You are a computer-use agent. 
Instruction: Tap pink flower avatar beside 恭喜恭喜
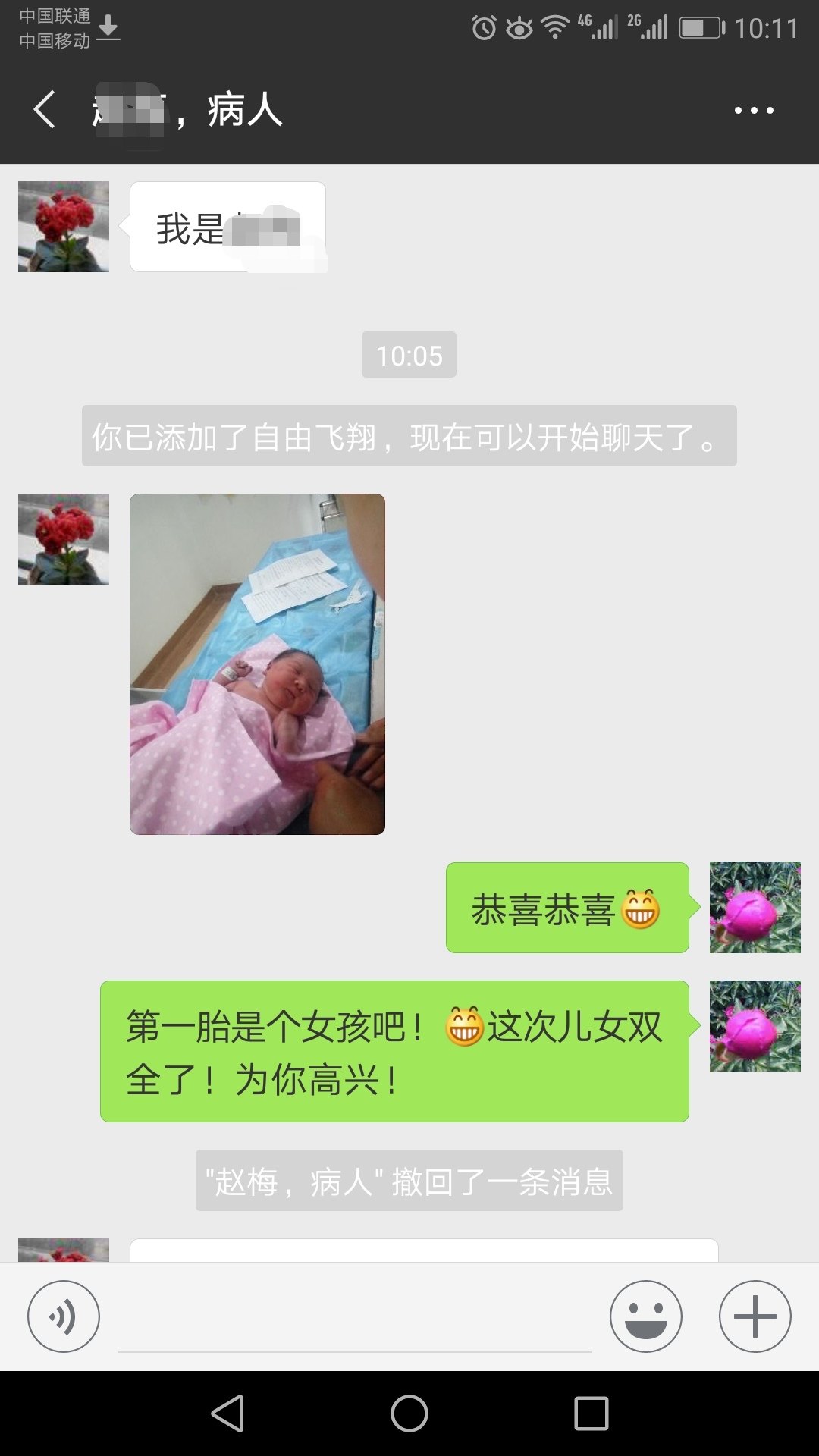pos(755,908)
